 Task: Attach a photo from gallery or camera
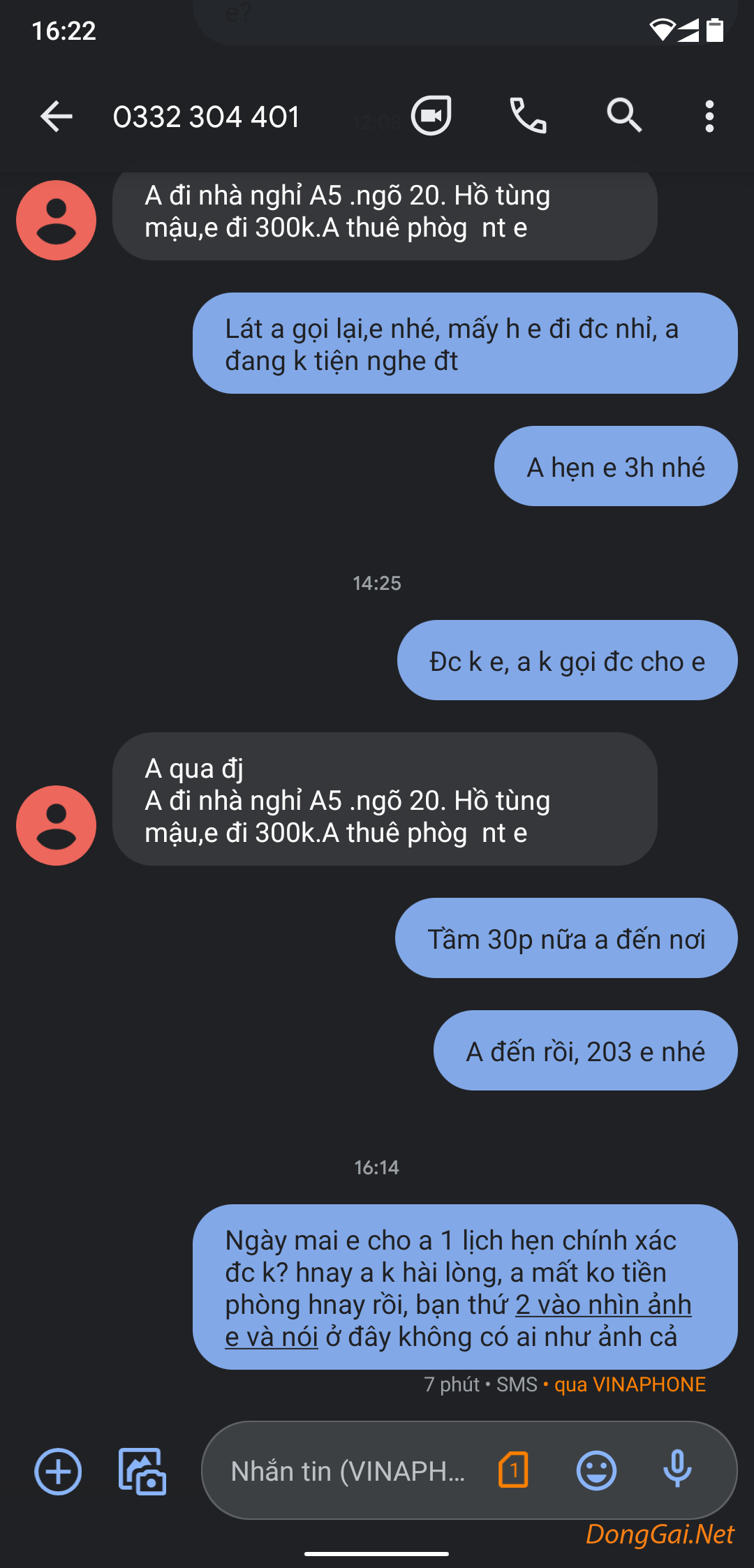(142, 1472)
